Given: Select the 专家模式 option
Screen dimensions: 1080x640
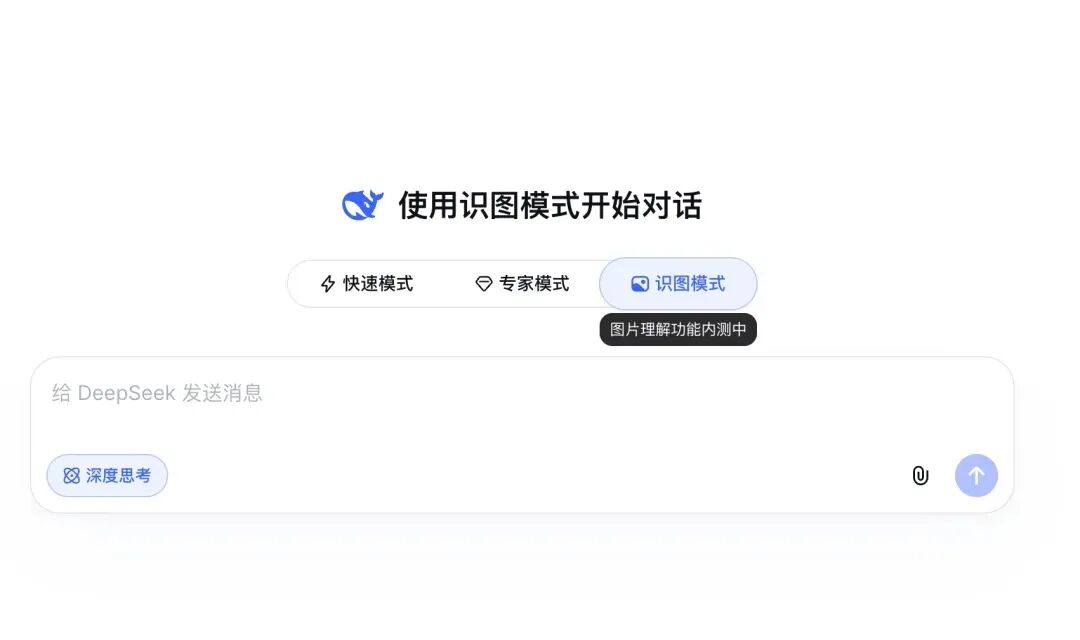Looking at the screenshot, I should click(522, 284).
